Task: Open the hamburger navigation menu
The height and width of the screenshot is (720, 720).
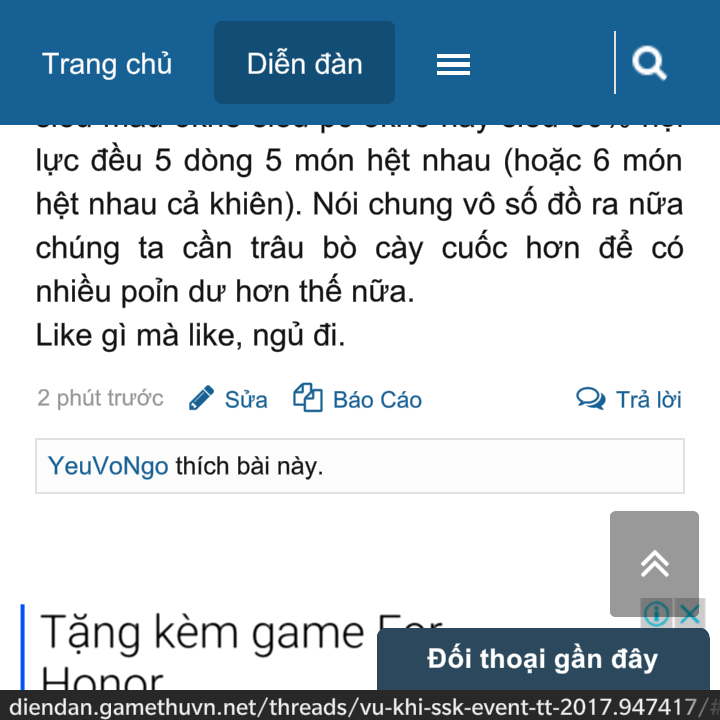Action: pyautogui.click(x=453, y=65)
